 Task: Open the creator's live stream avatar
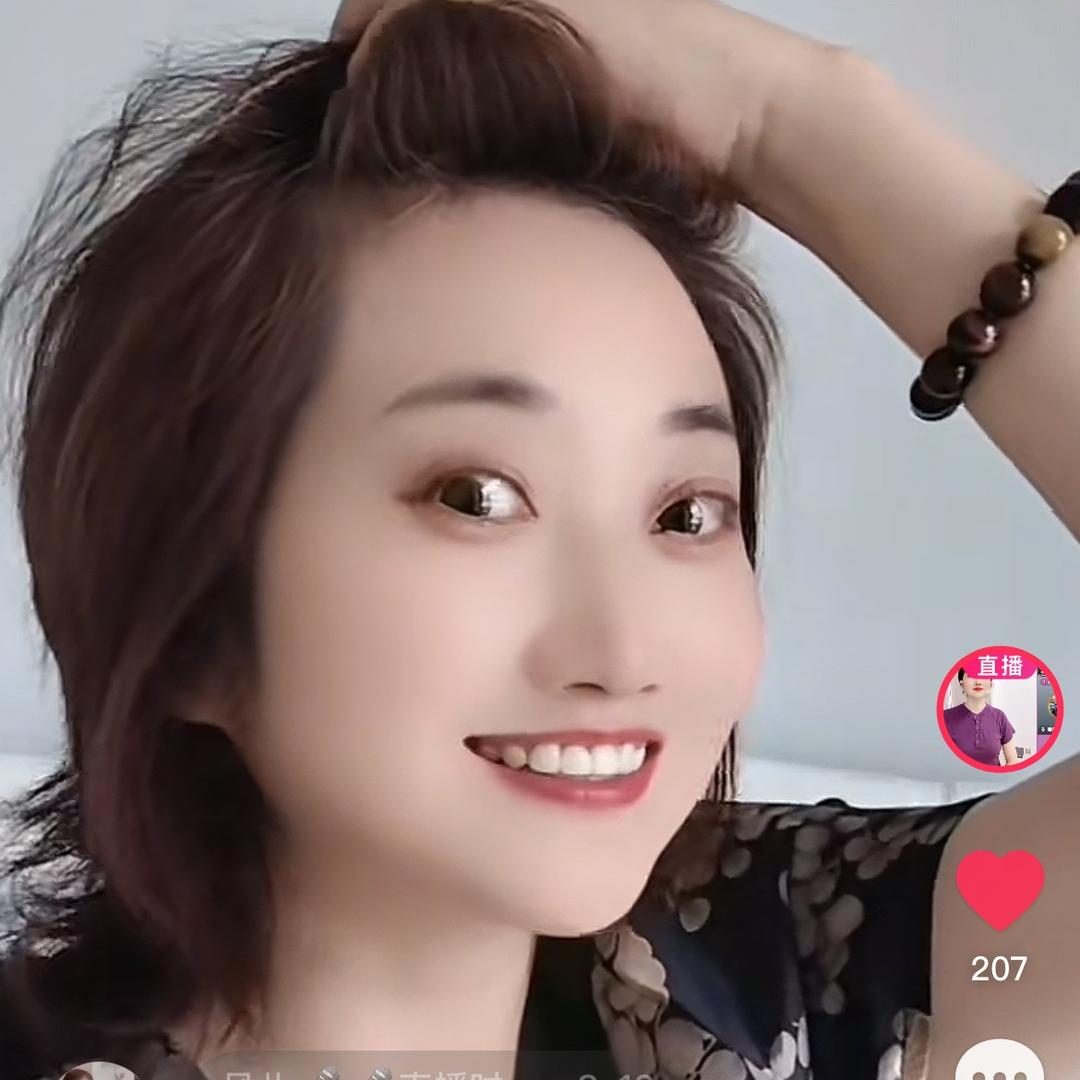click(x=999, y=709)
